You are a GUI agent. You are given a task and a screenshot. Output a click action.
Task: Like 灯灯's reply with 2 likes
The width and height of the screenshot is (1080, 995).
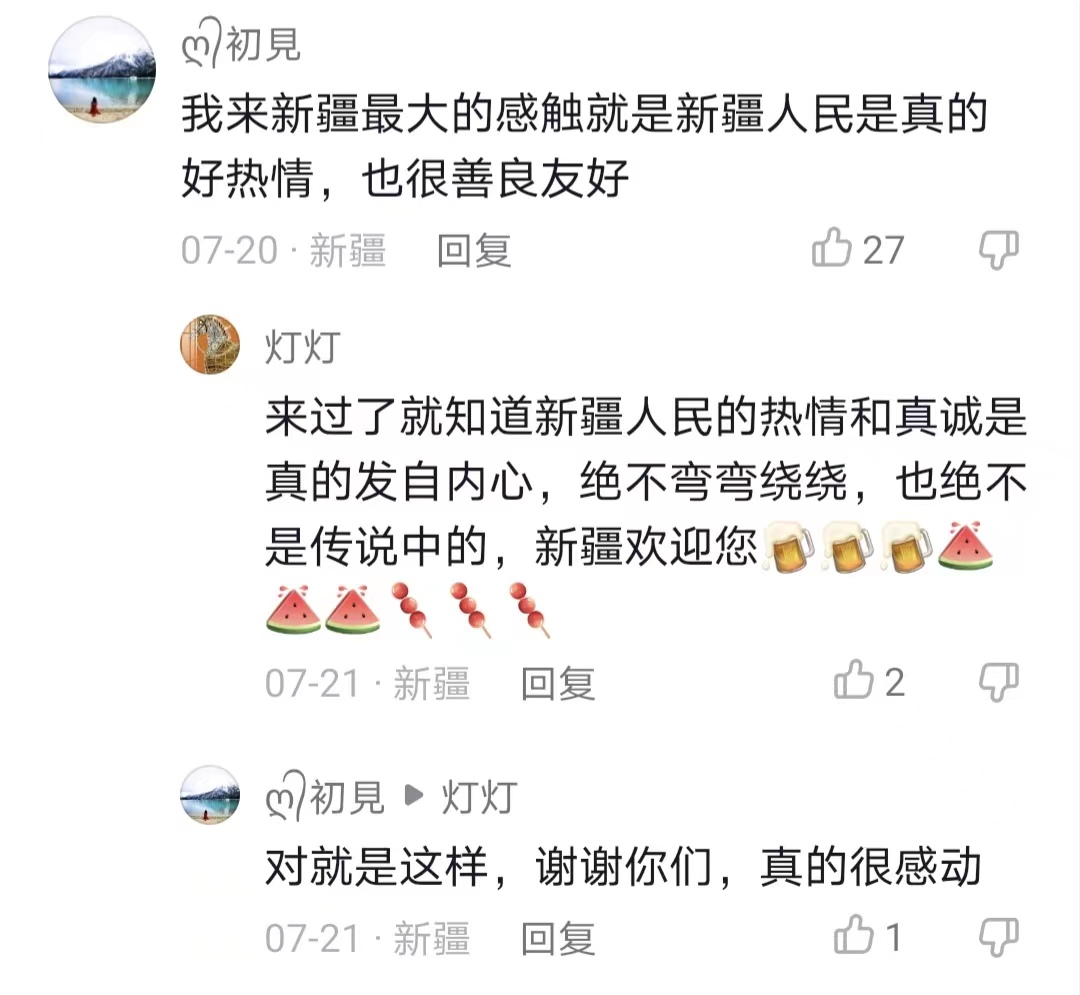pyautogui.click(x=853, y=682)
